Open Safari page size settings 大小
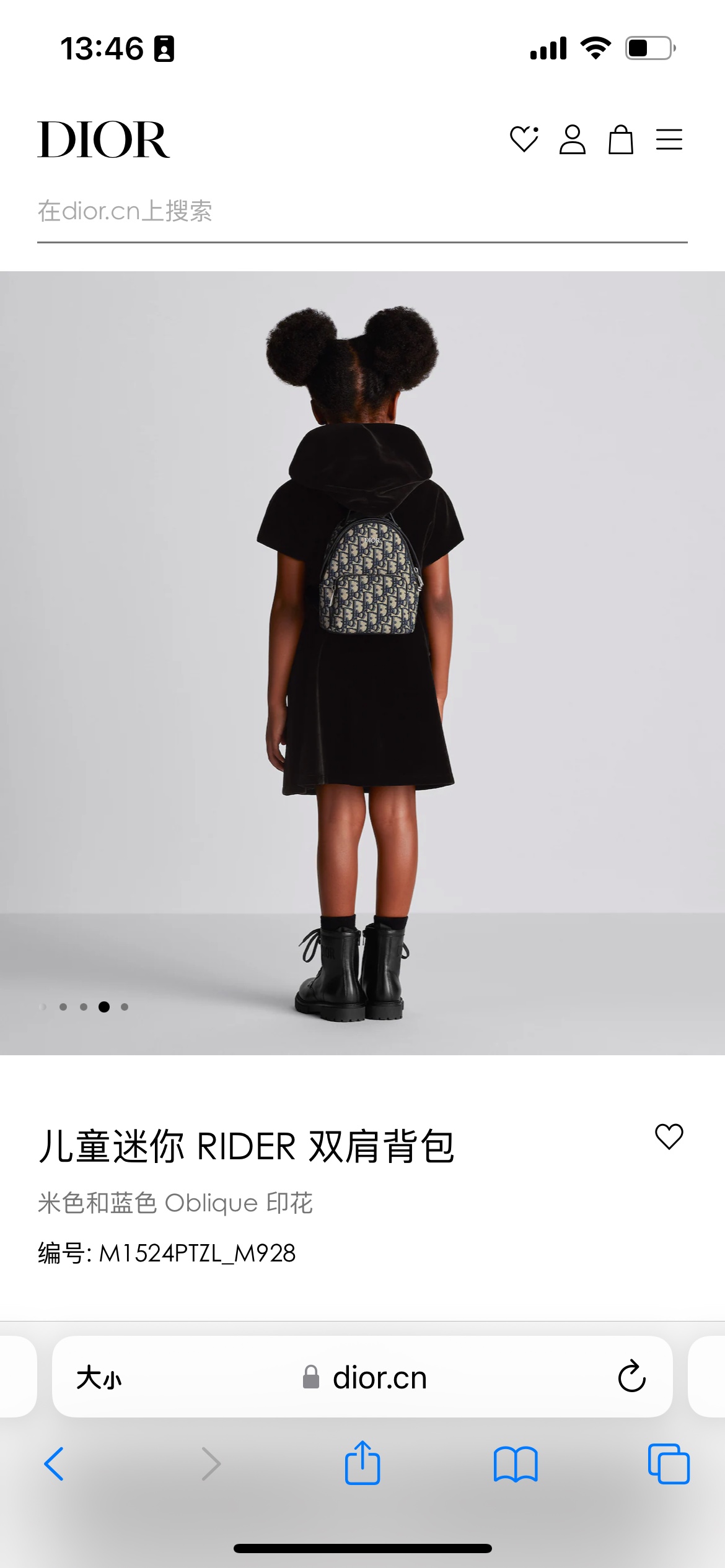 [99, 1378]
